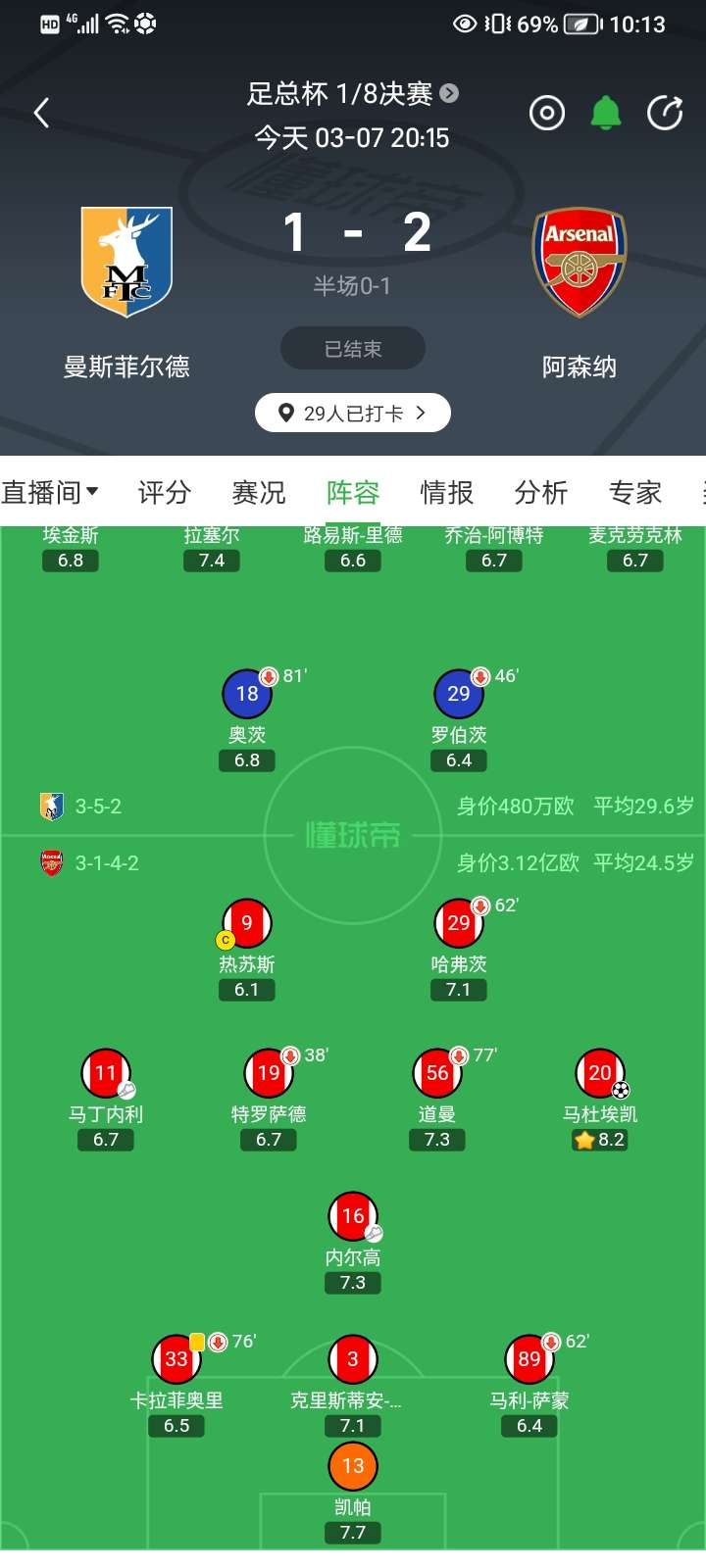Open player 马杜埃凯 number 20
The width and height of the screenshot is (706, 1568).
(x=600, y=1074)
